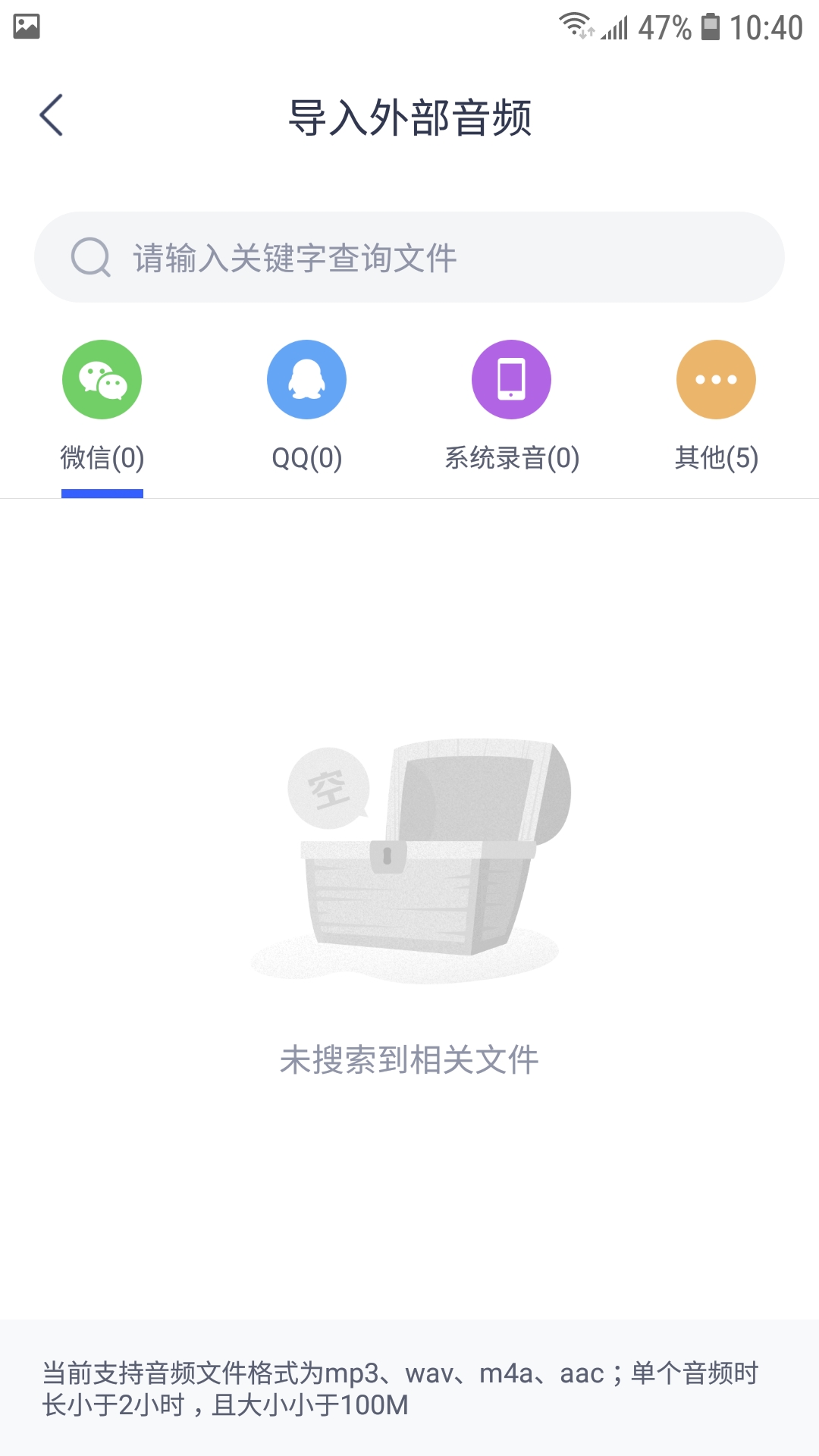This screenshot has width=819, height=1456.
Task: Open the 其他(5) tab
Action: [717, 457]
